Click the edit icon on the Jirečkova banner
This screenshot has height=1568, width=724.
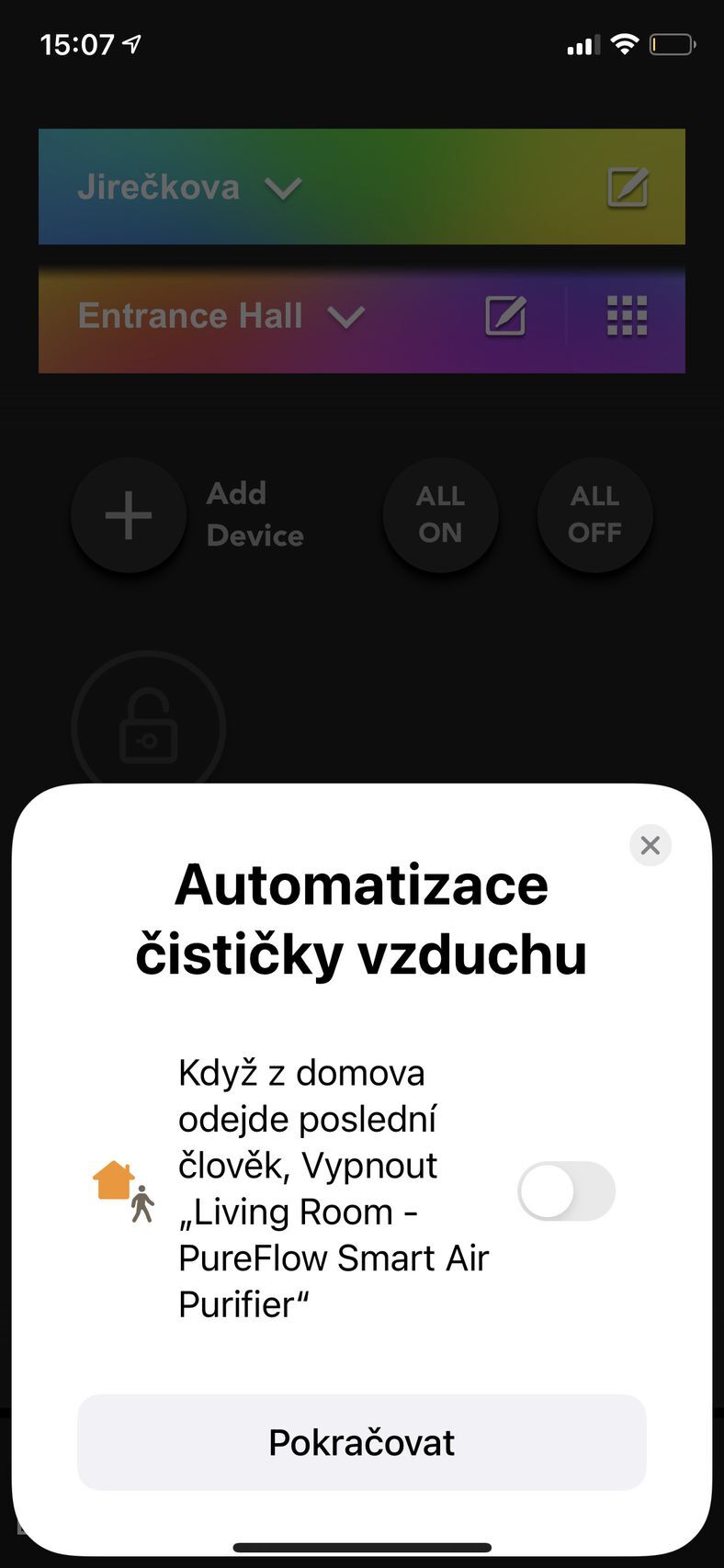point(627,186)
